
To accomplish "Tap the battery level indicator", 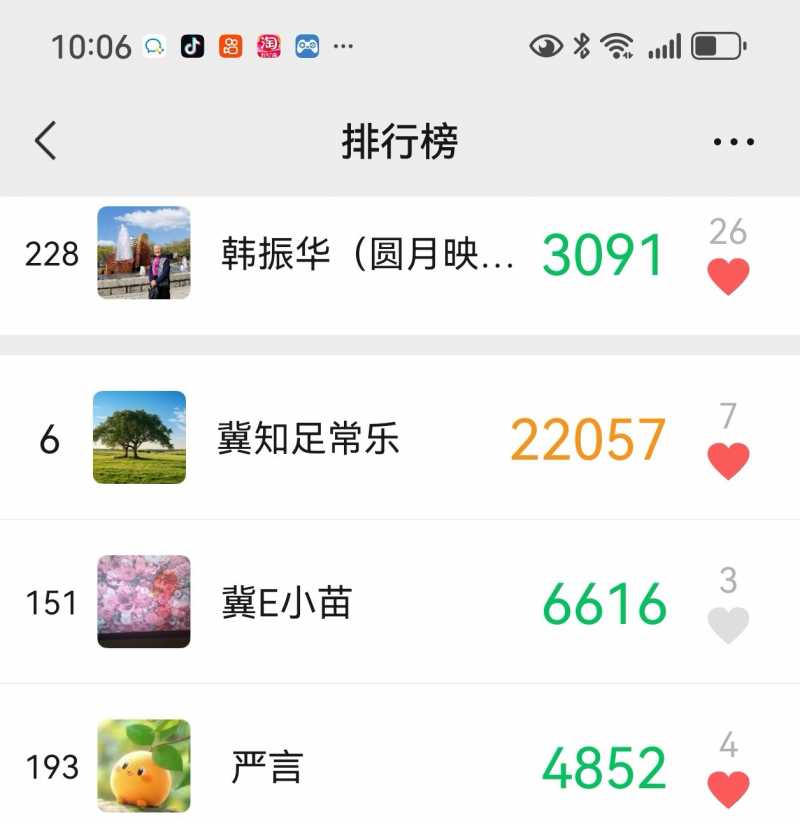I will click(716, 44).
